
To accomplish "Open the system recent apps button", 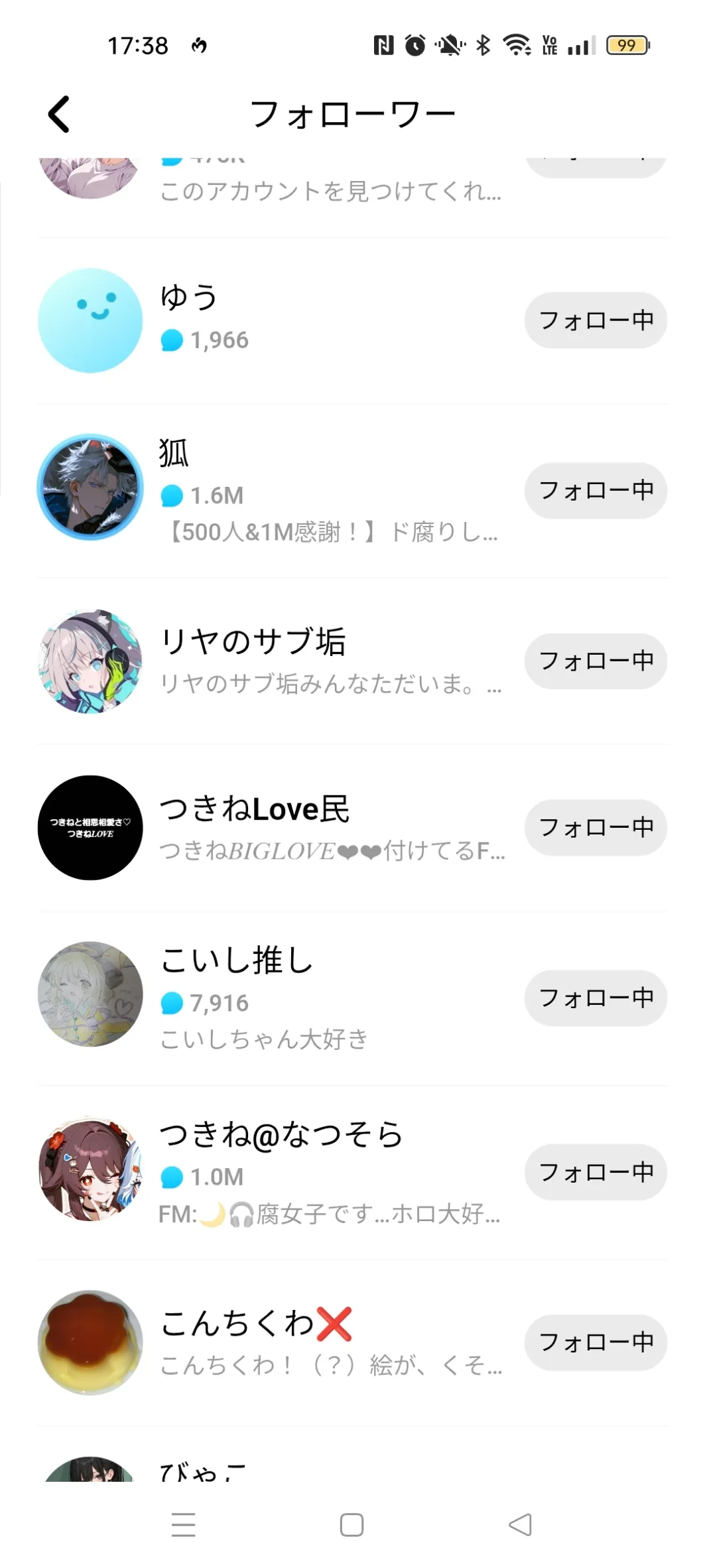I will pyautogui.click(x=184, y=1524).
